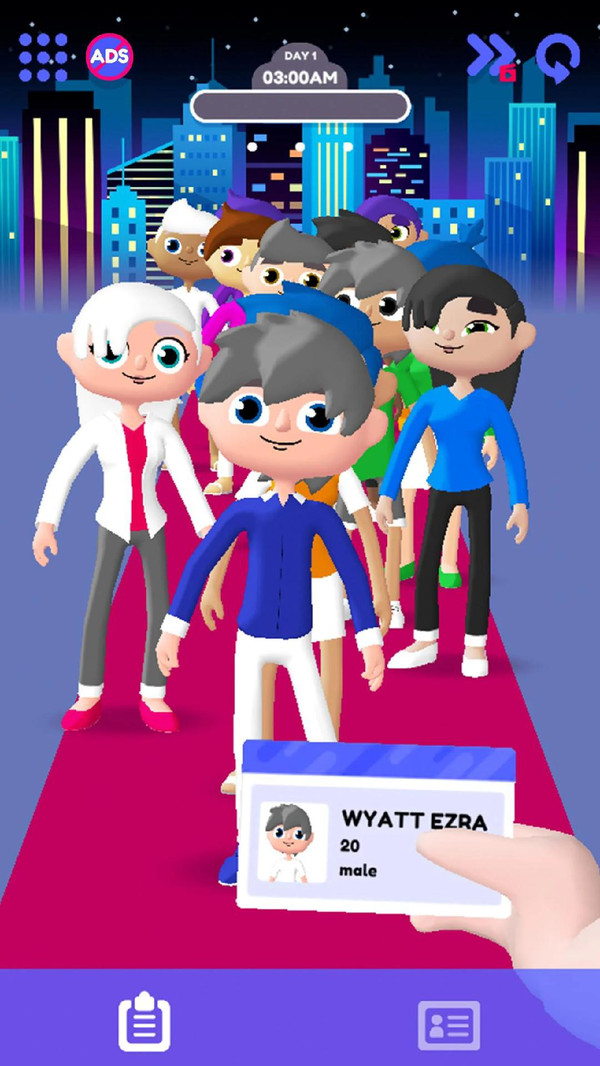Restart with the circular arrow icon

coord(557,57)
